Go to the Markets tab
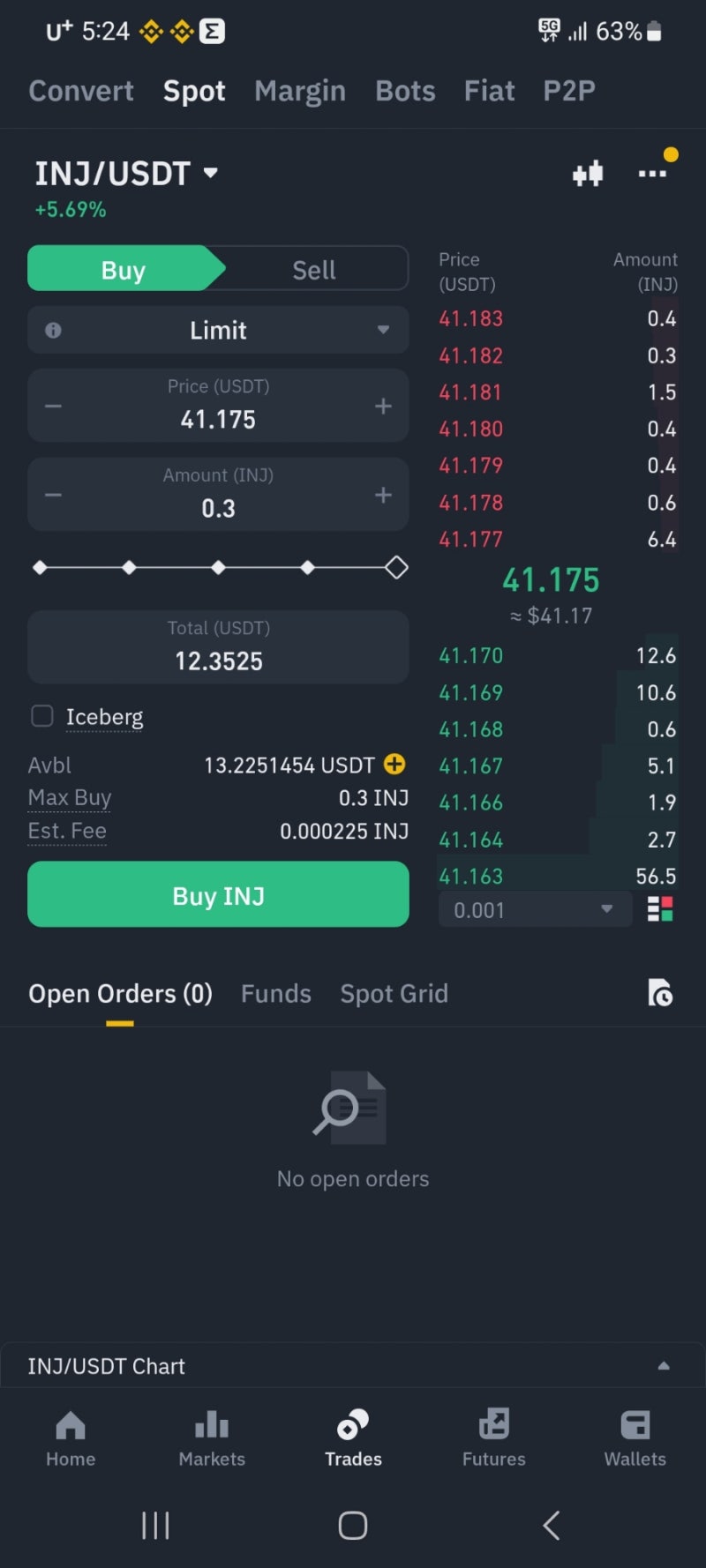The height and width of the screenshot is (1568, 706). 212,1438
